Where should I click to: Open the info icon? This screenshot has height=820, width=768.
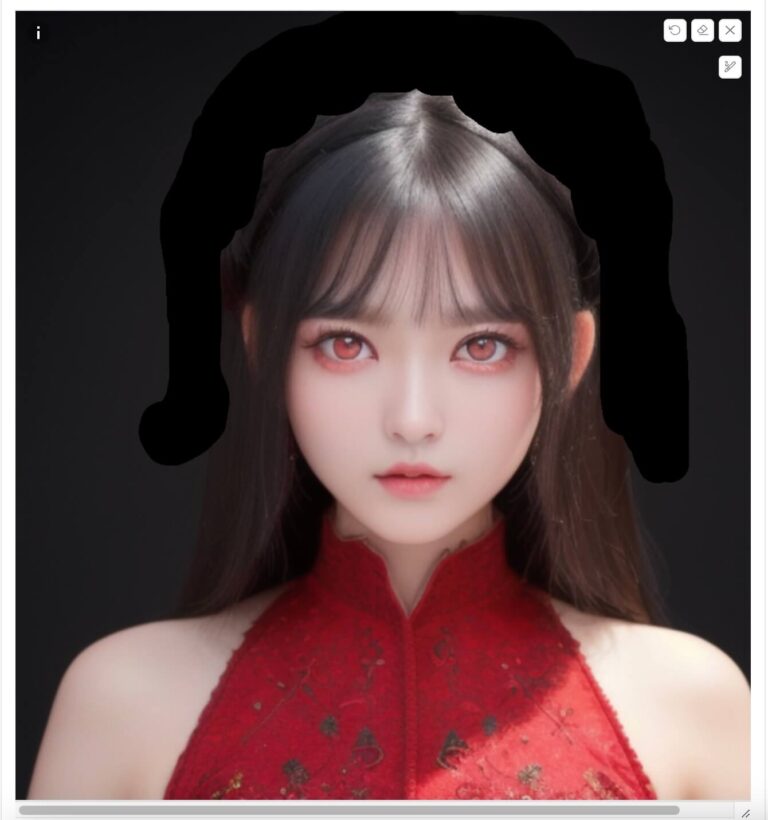(x=38, y=33)
